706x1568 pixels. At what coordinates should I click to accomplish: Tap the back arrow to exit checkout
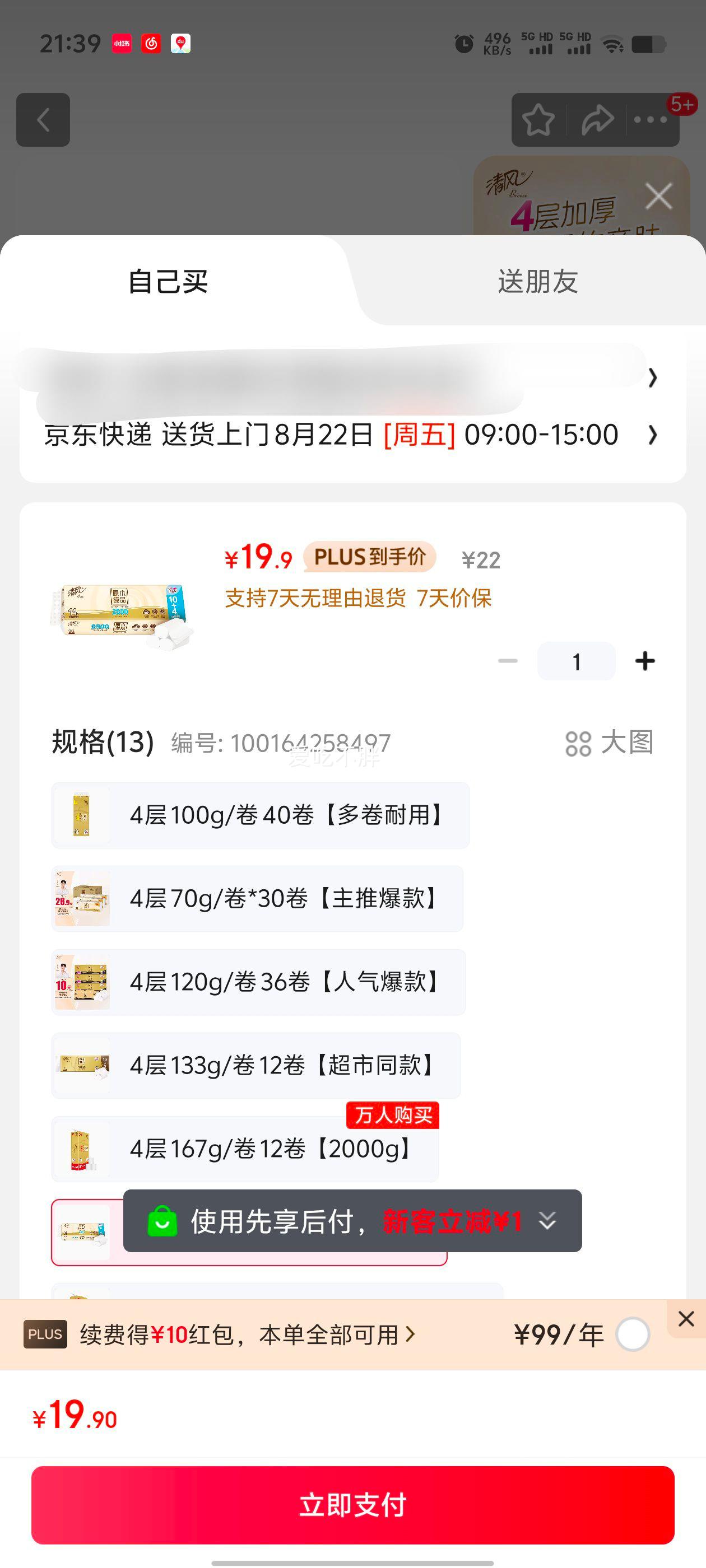tap(43, 119)
